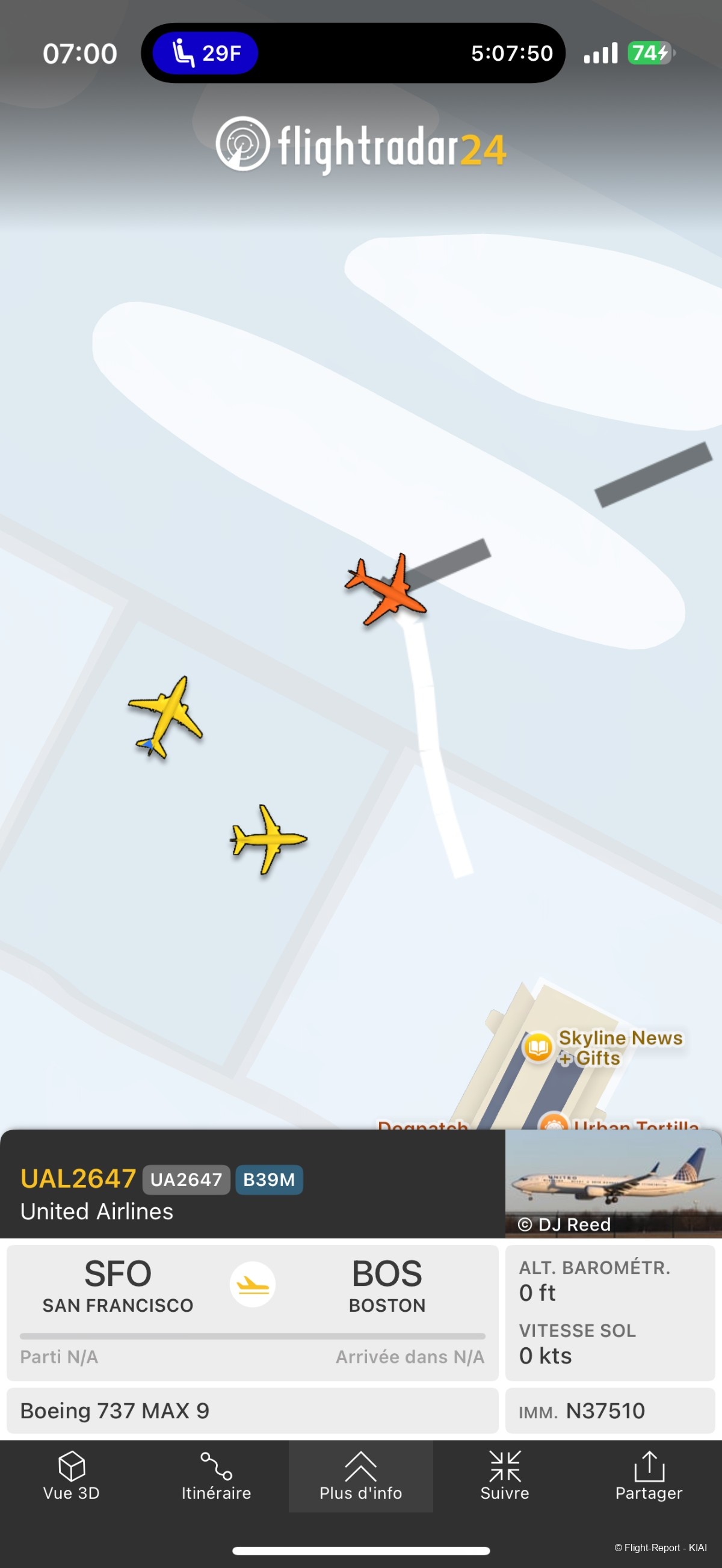Select the yellow aircraft with the blue tail
The width and height of the screenshot is (722, 1568).
165,716
